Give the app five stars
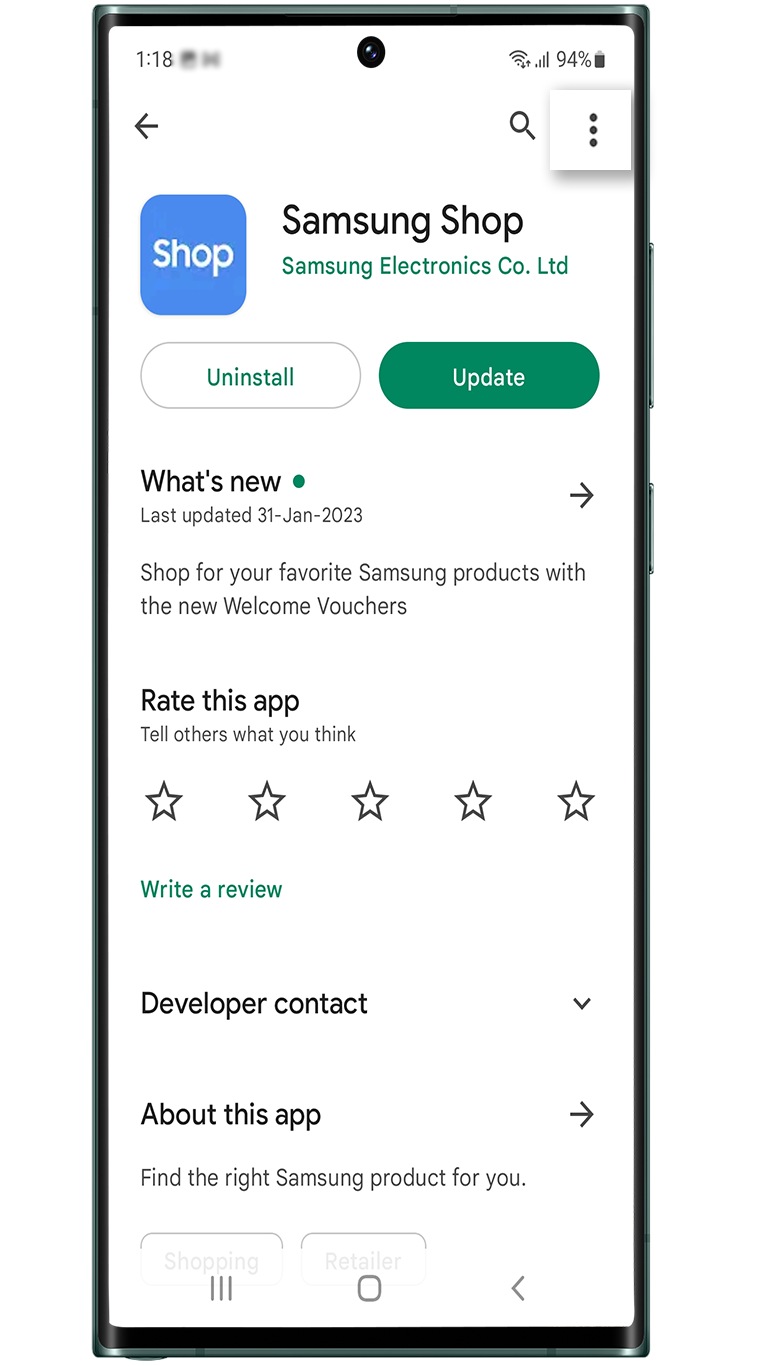This screenshot has width=768, height=1366. [576, 802]
